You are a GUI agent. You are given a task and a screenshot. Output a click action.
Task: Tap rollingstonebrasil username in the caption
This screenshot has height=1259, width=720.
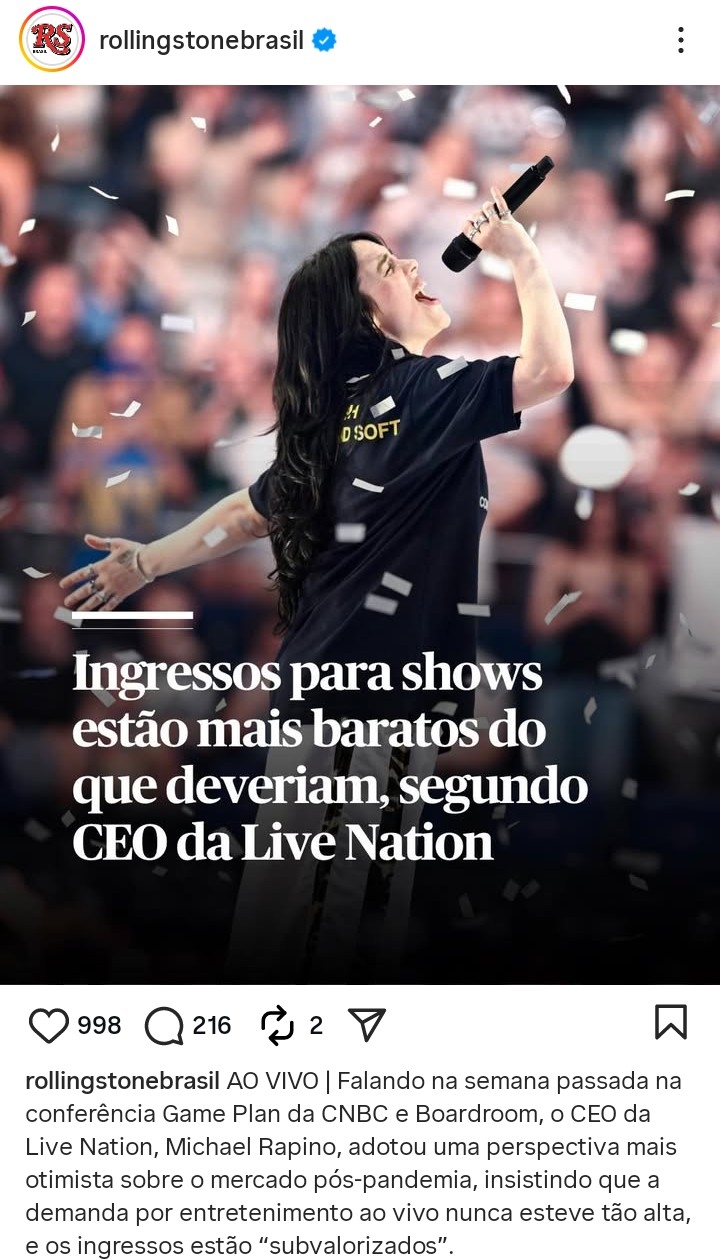(122, 1081)
